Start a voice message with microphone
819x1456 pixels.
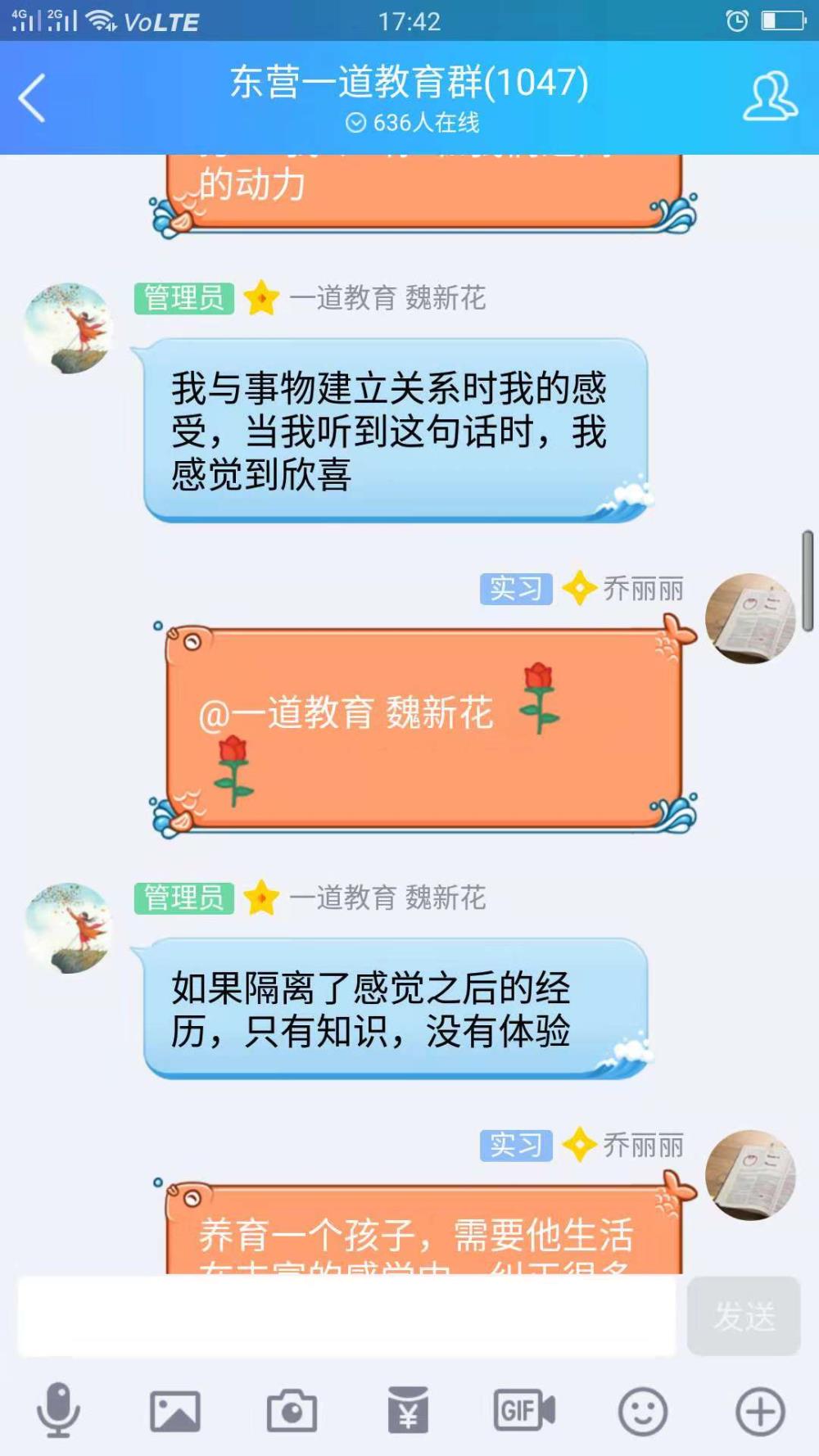(58, 1410)
